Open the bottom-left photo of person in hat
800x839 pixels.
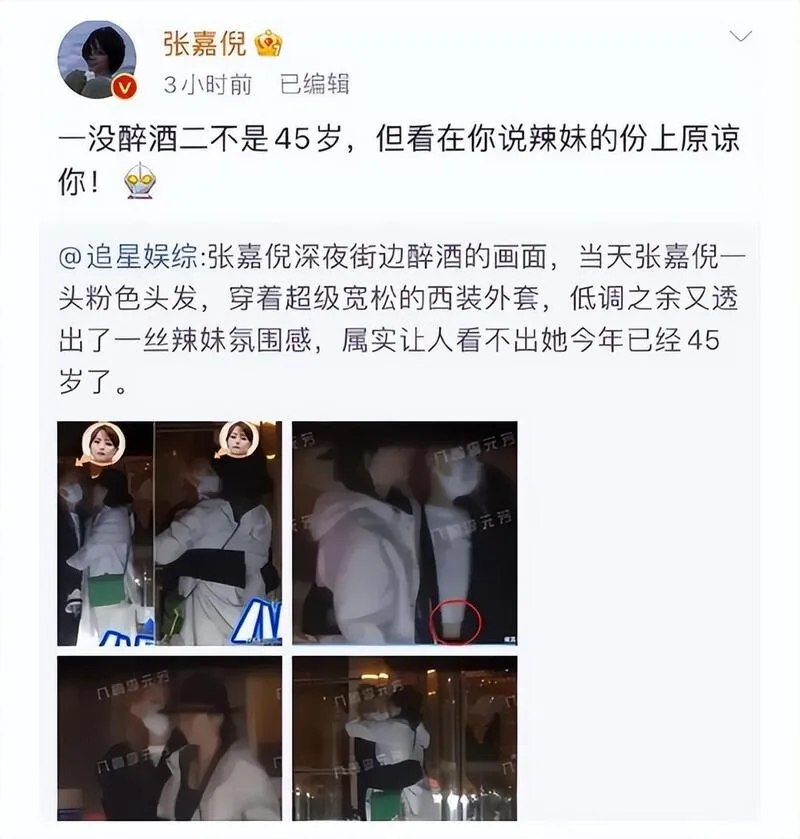(x=169, y=738)
